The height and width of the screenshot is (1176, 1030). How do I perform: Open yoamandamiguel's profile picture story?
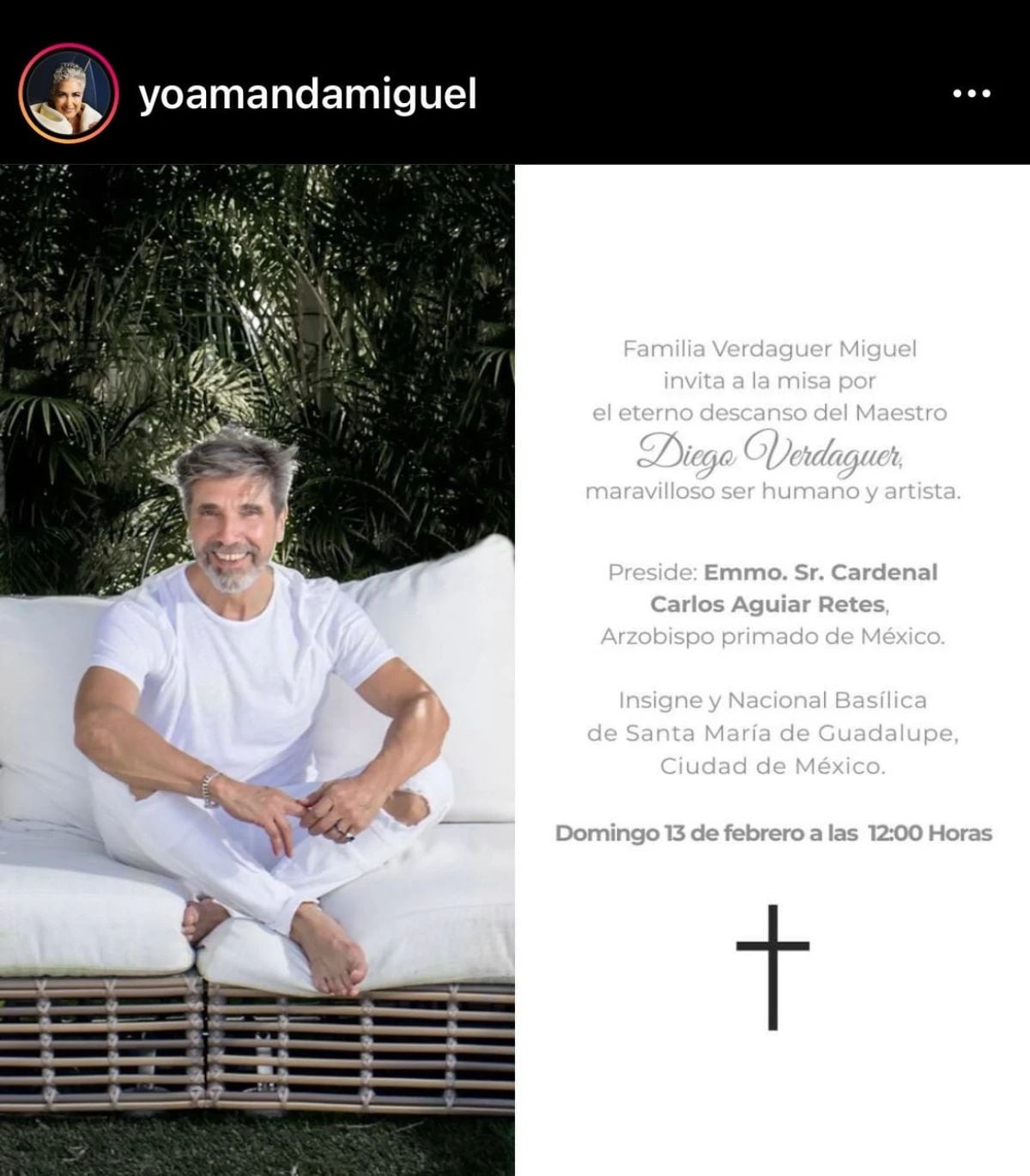[68, 93]
